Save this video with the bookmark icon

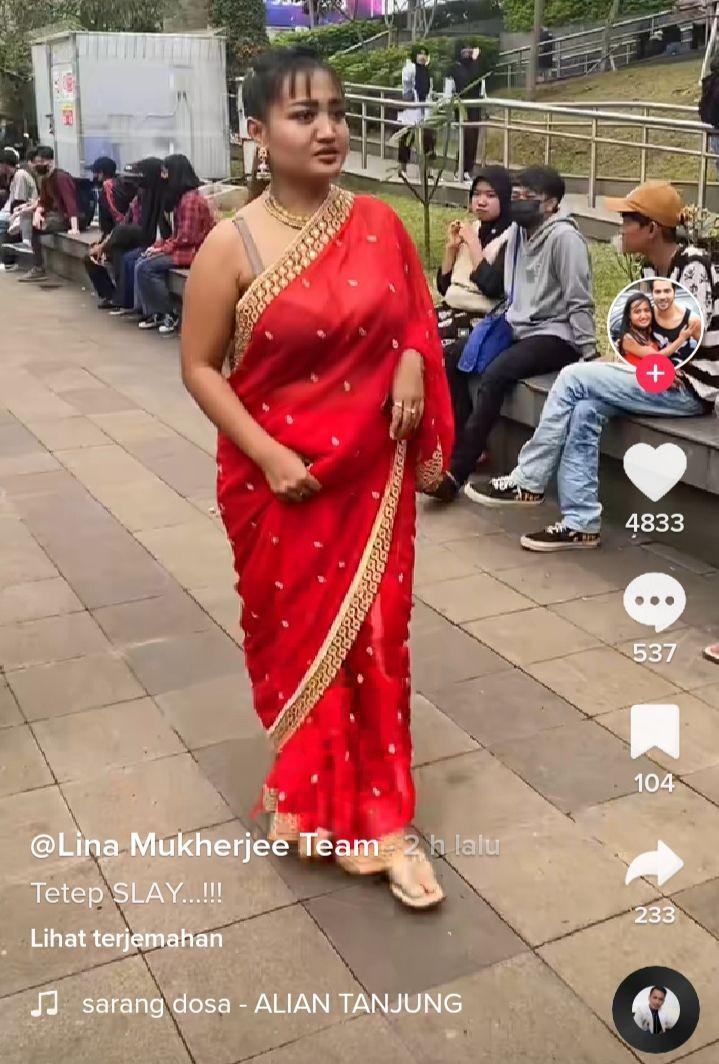click(x=655, y=731)
